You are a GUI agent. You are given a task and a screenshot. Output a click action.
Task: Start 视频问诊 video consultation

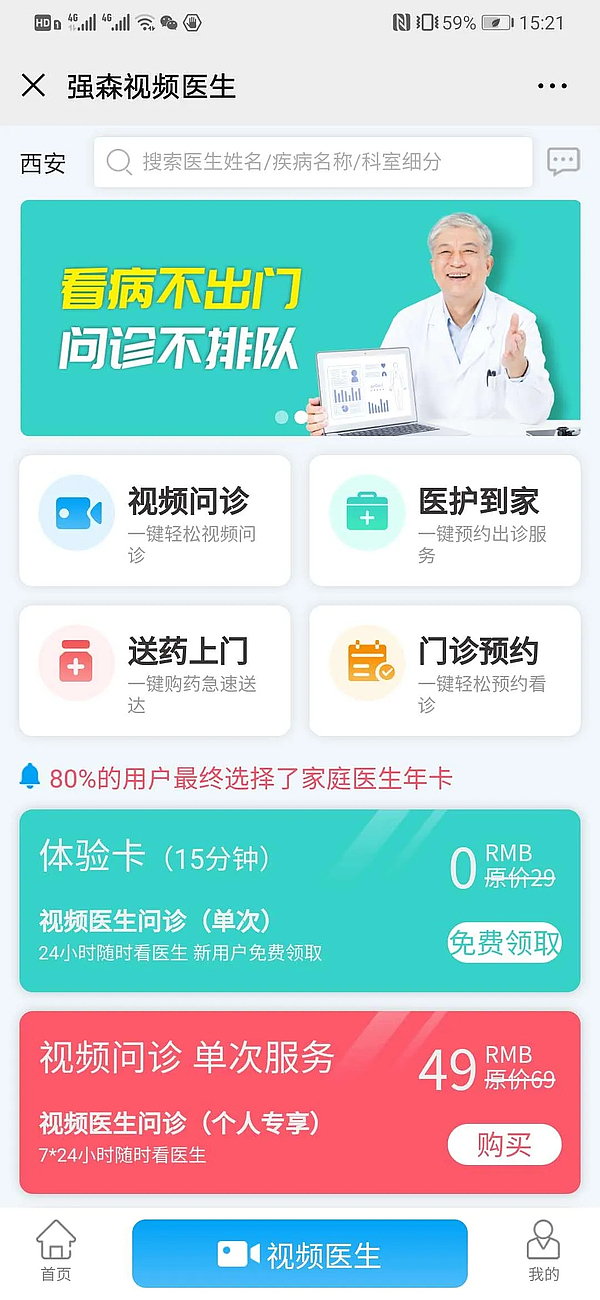[x=155, y=520]
